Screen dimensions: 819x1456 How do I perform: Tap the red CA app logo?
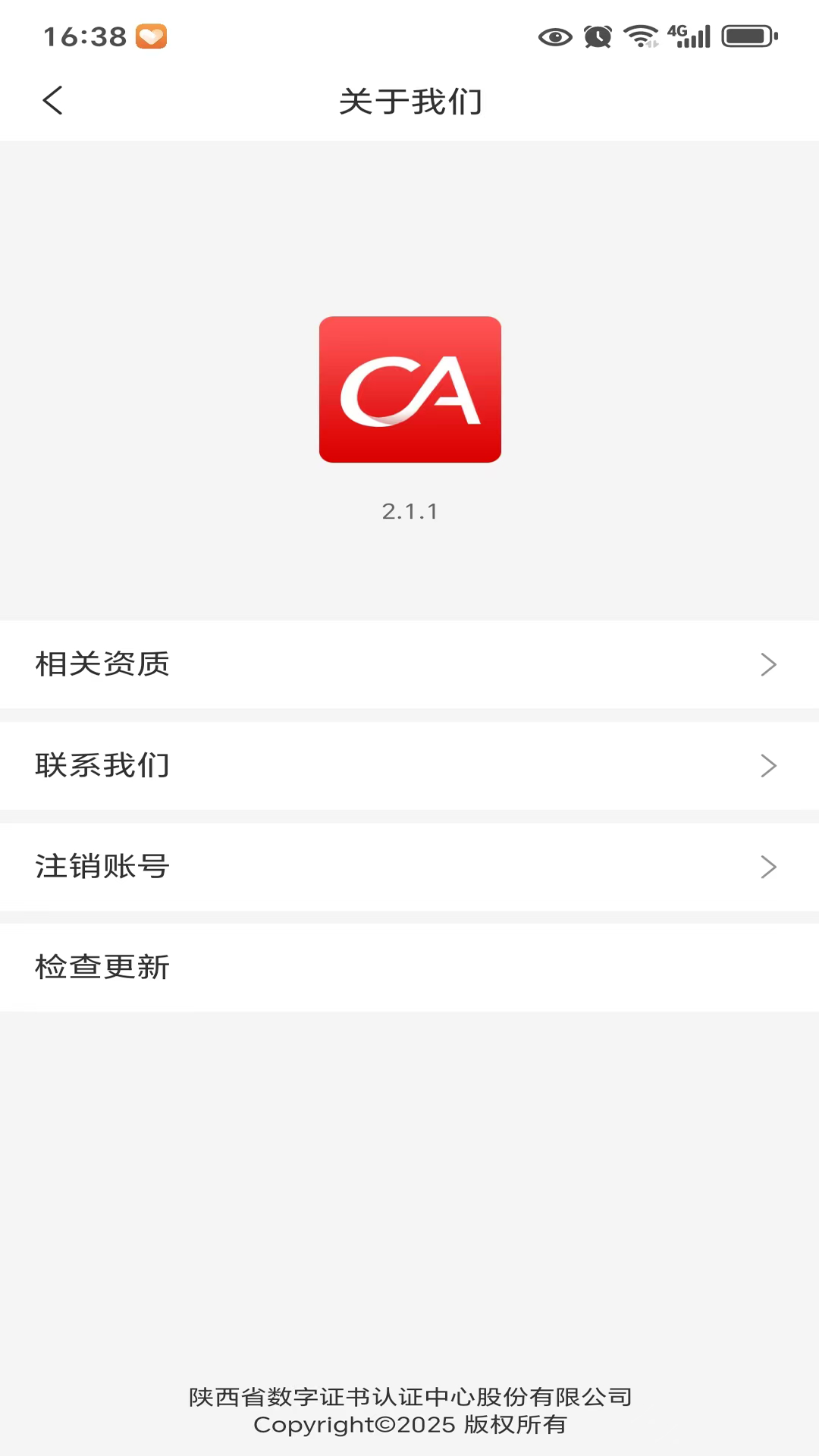click(409, 389)
